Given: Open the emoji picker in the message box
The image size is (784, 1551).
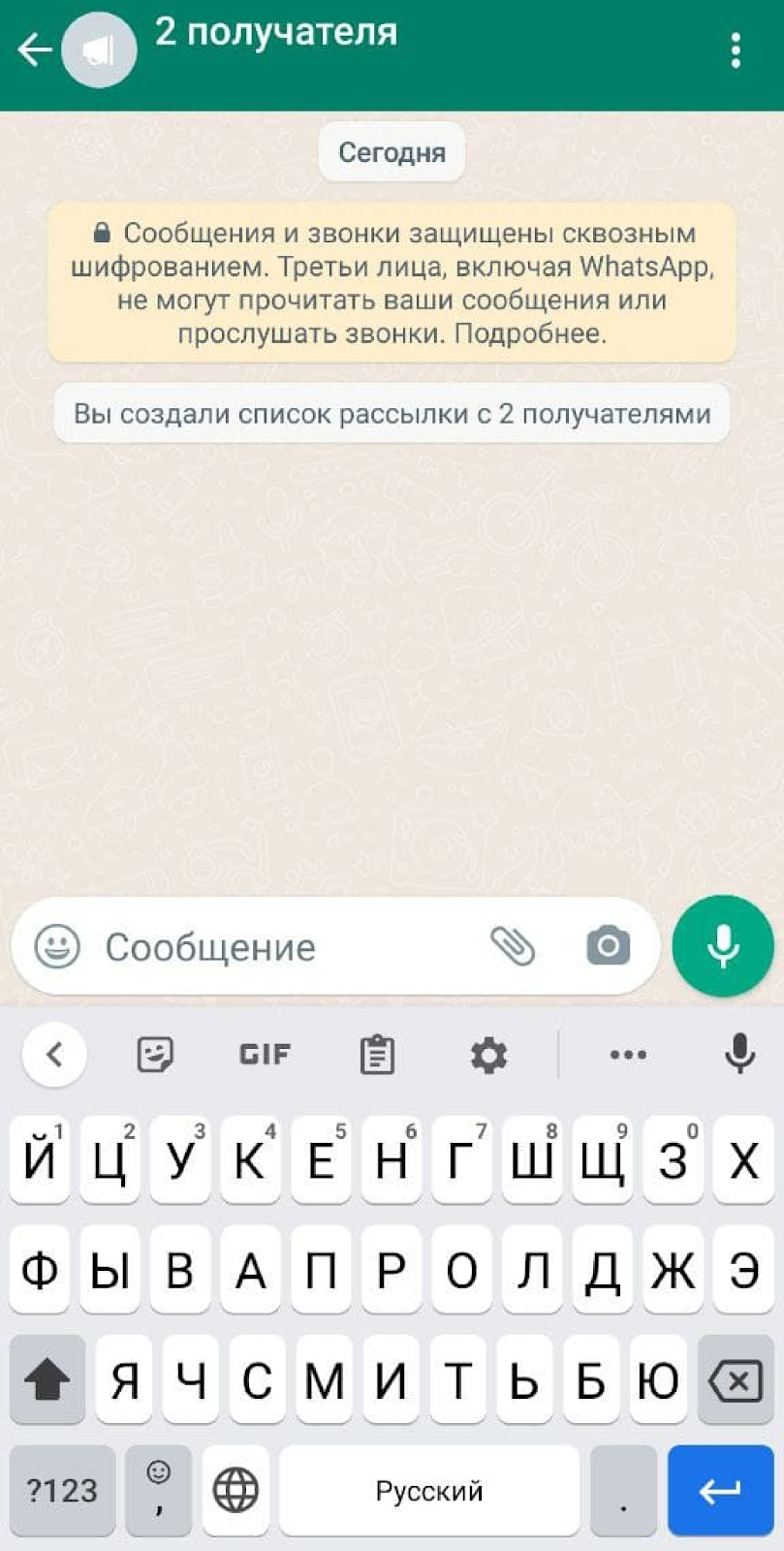Looking at the screenshot, I should tap(57, 946).
